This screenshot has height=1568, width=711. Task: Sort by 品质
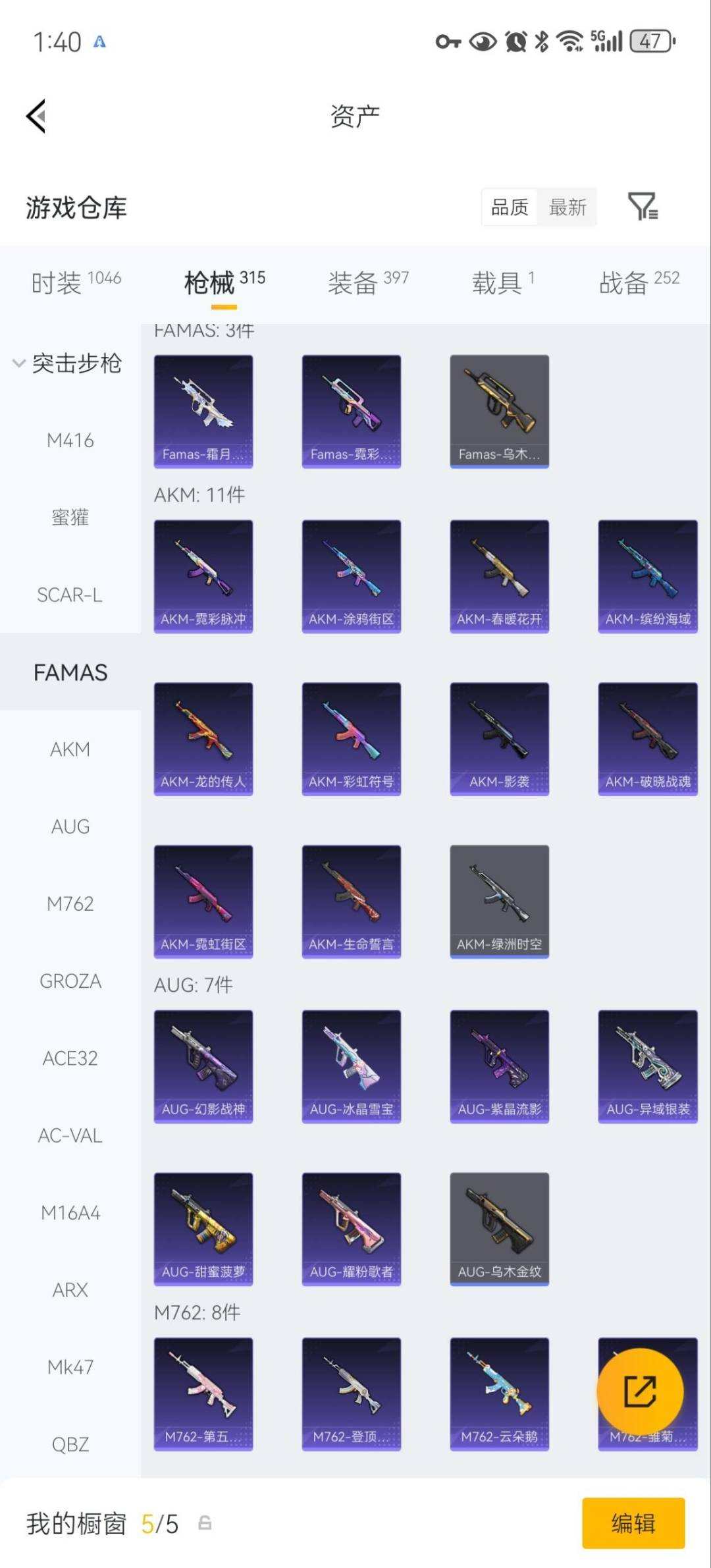pyautogui.click(x=510, y=207)
